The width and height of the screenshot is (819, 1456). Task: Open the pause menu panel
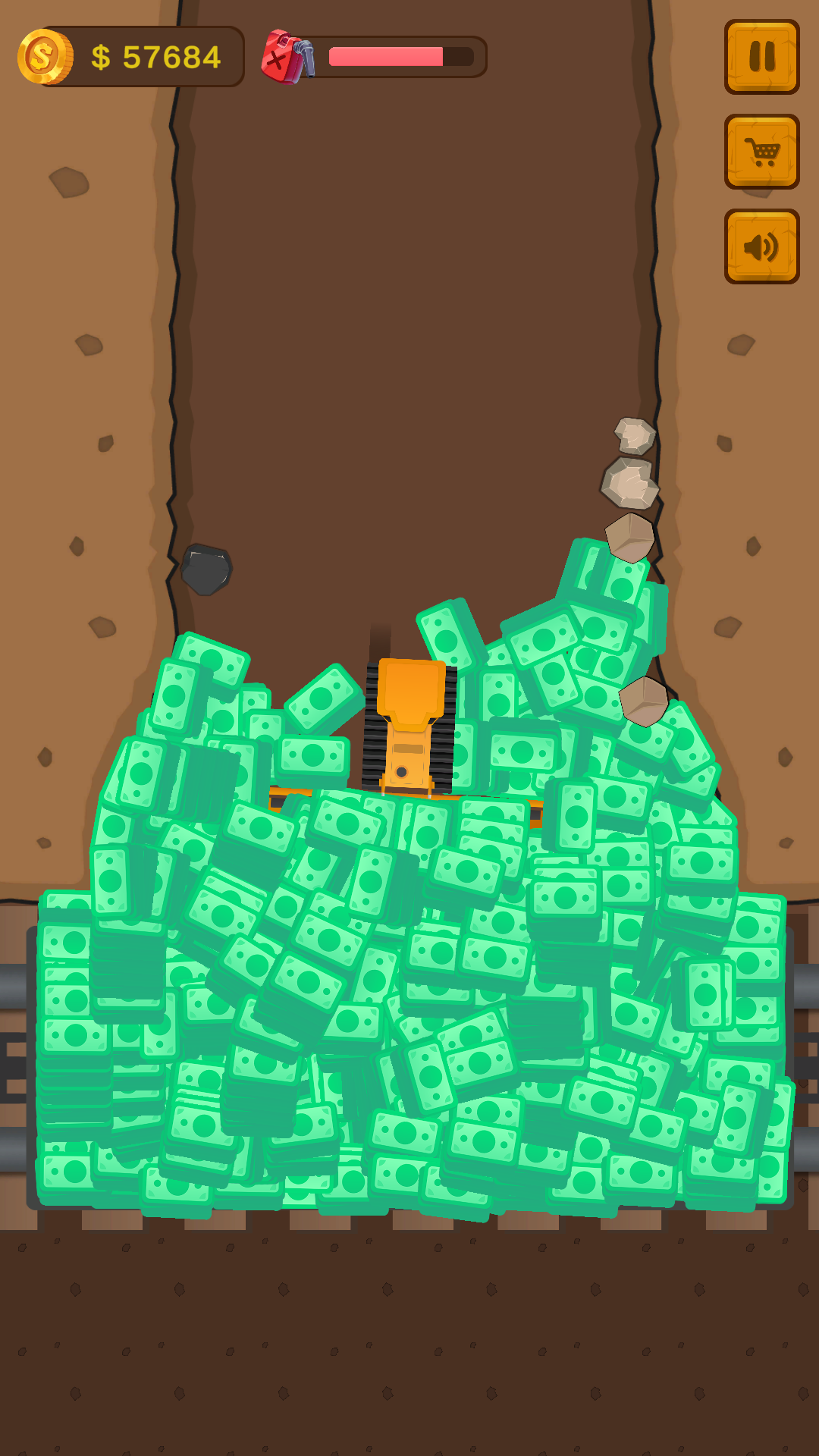762,59
